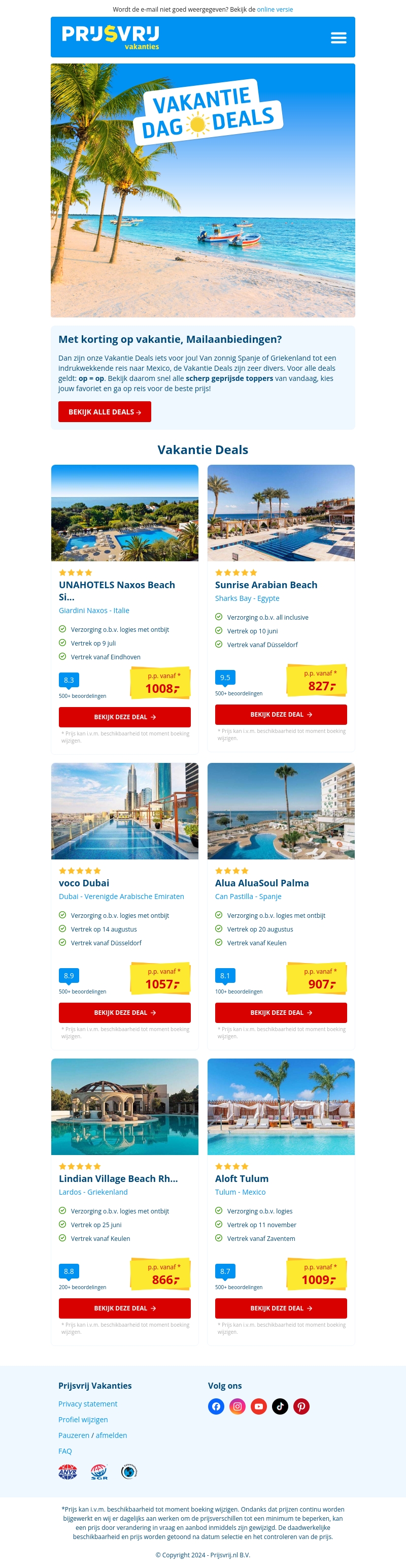Open the TikTok profile
The height and width of the screenshot is (1568, 406).
pos(280,1406)
